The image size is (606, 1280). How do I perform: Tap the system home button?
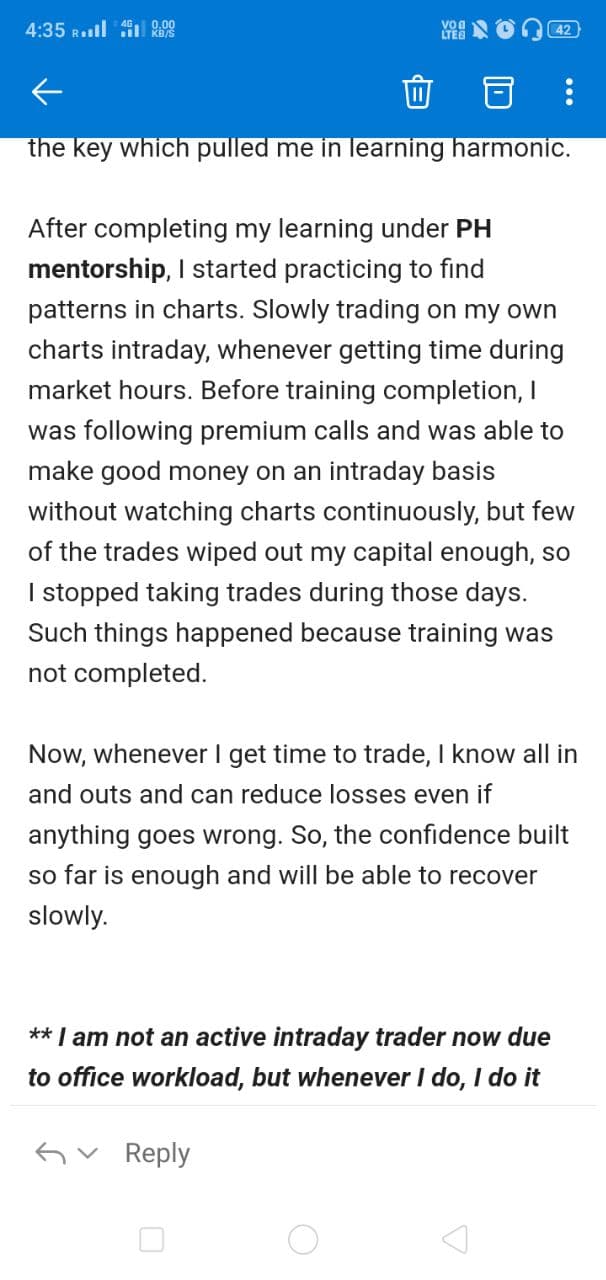coord(303,1240)
